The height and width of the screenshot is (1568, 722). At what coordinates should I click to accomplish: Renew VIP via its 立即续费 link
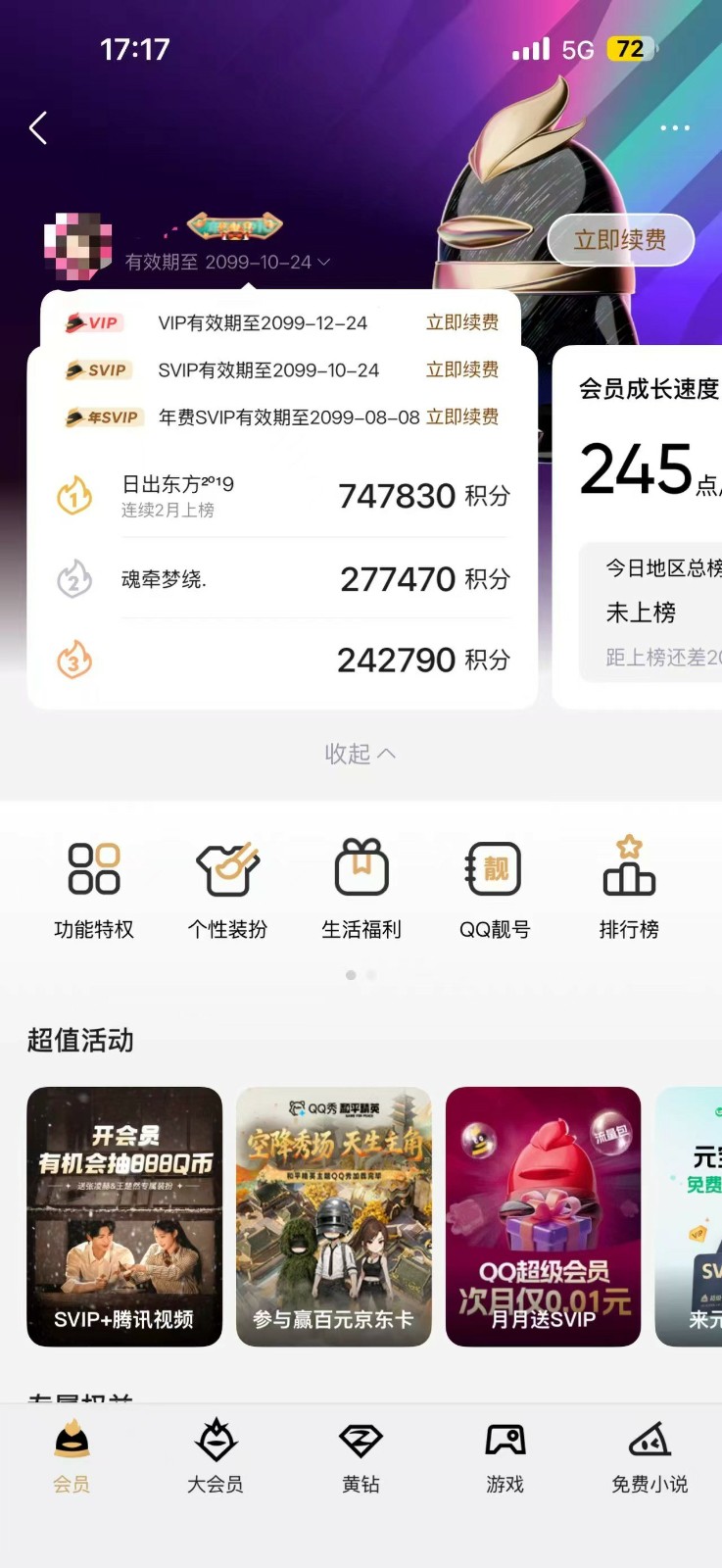click(x=462, y=322)
